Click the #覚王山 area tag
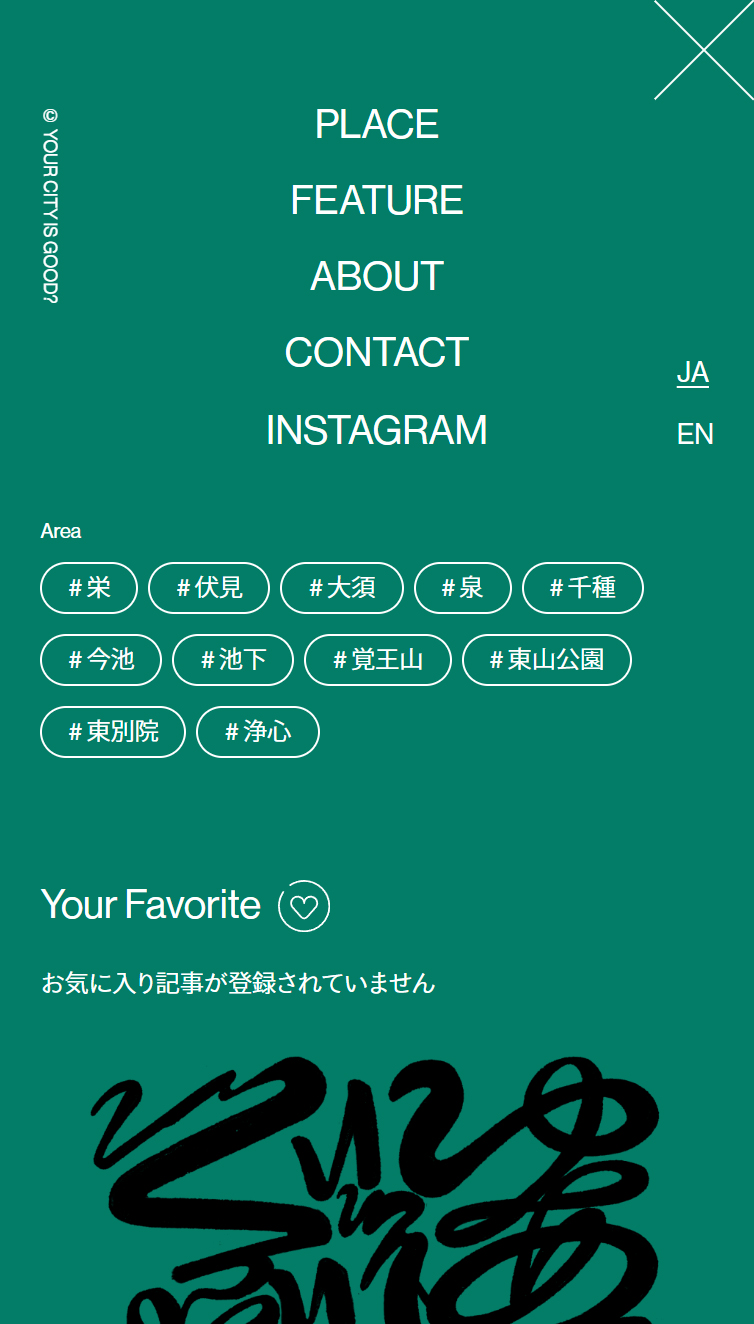Screen dimensions: 754x1324 [x=377, y=660]
